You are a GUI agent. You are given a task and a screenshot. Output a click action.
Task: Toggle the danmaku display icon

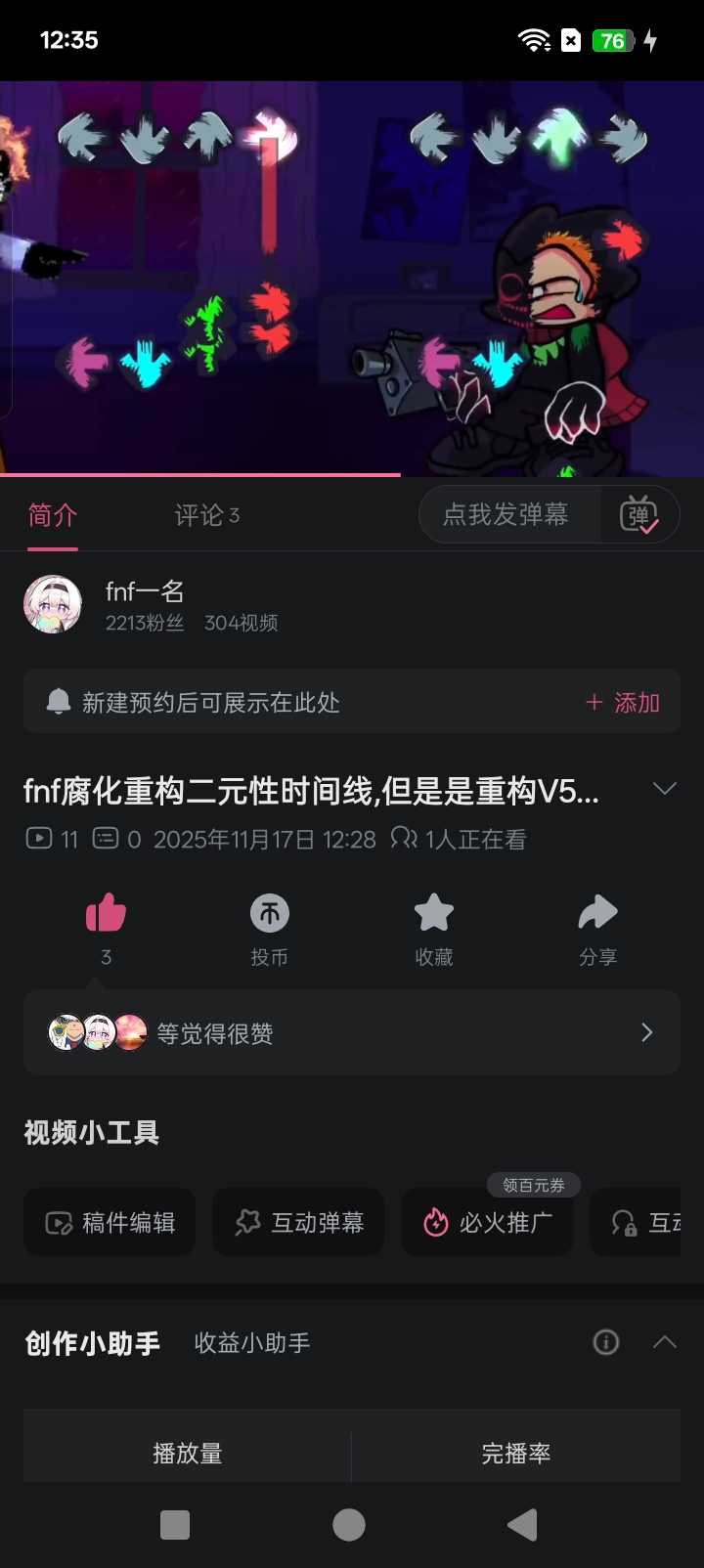638,514
